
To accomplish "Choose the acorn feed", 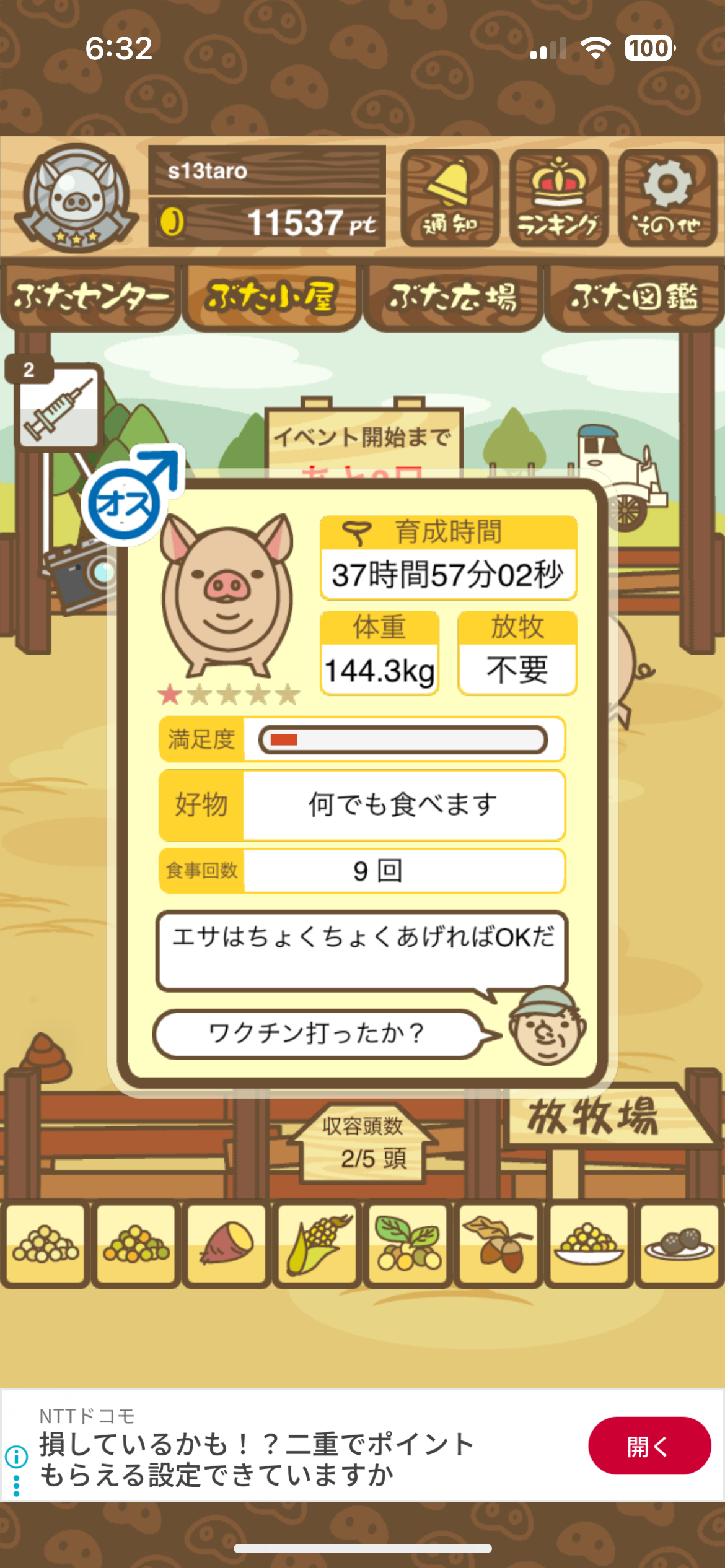I will point(498,1244).
